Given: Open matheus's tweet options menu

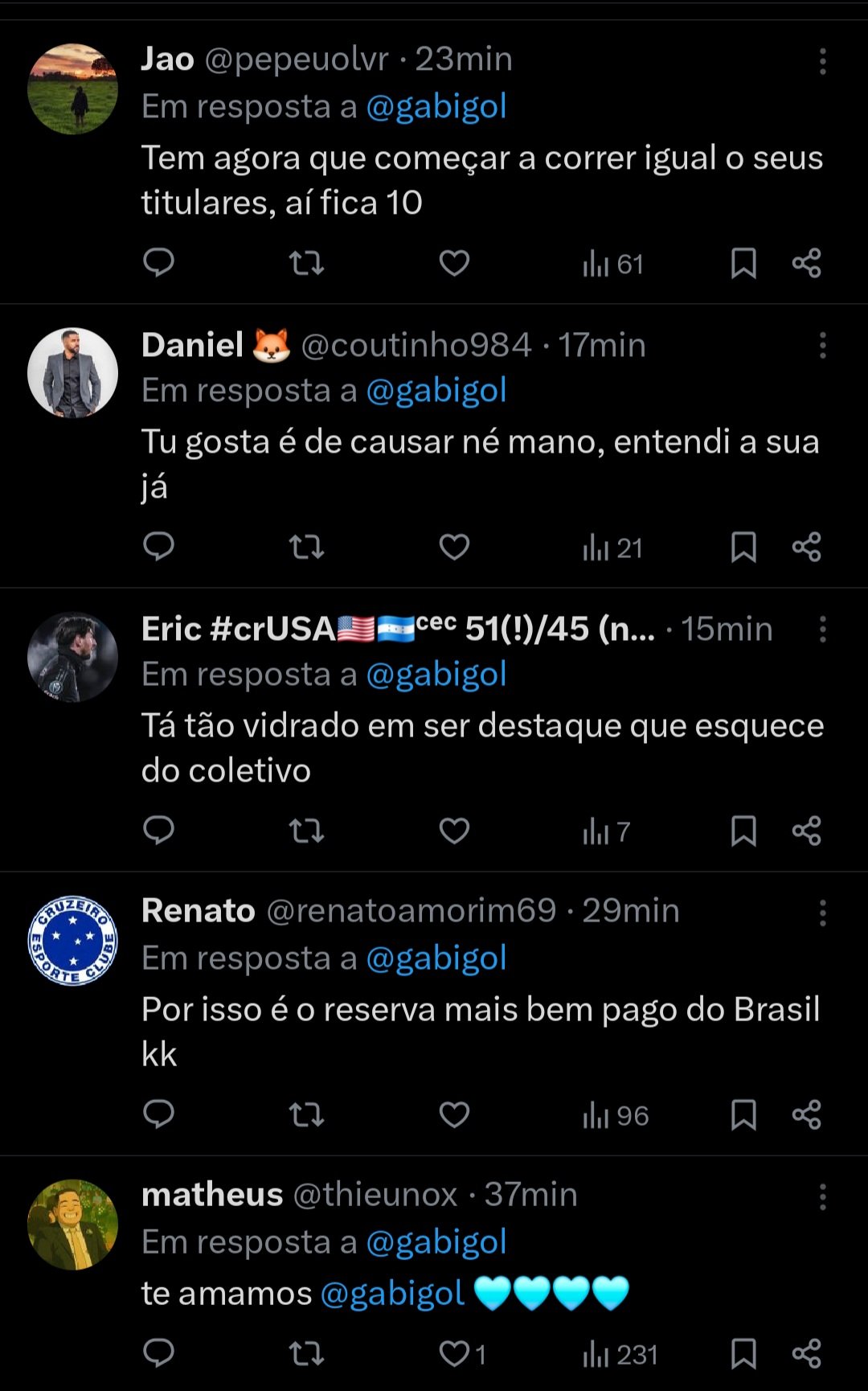Looking at the screenshot, I should (822, 1196).
